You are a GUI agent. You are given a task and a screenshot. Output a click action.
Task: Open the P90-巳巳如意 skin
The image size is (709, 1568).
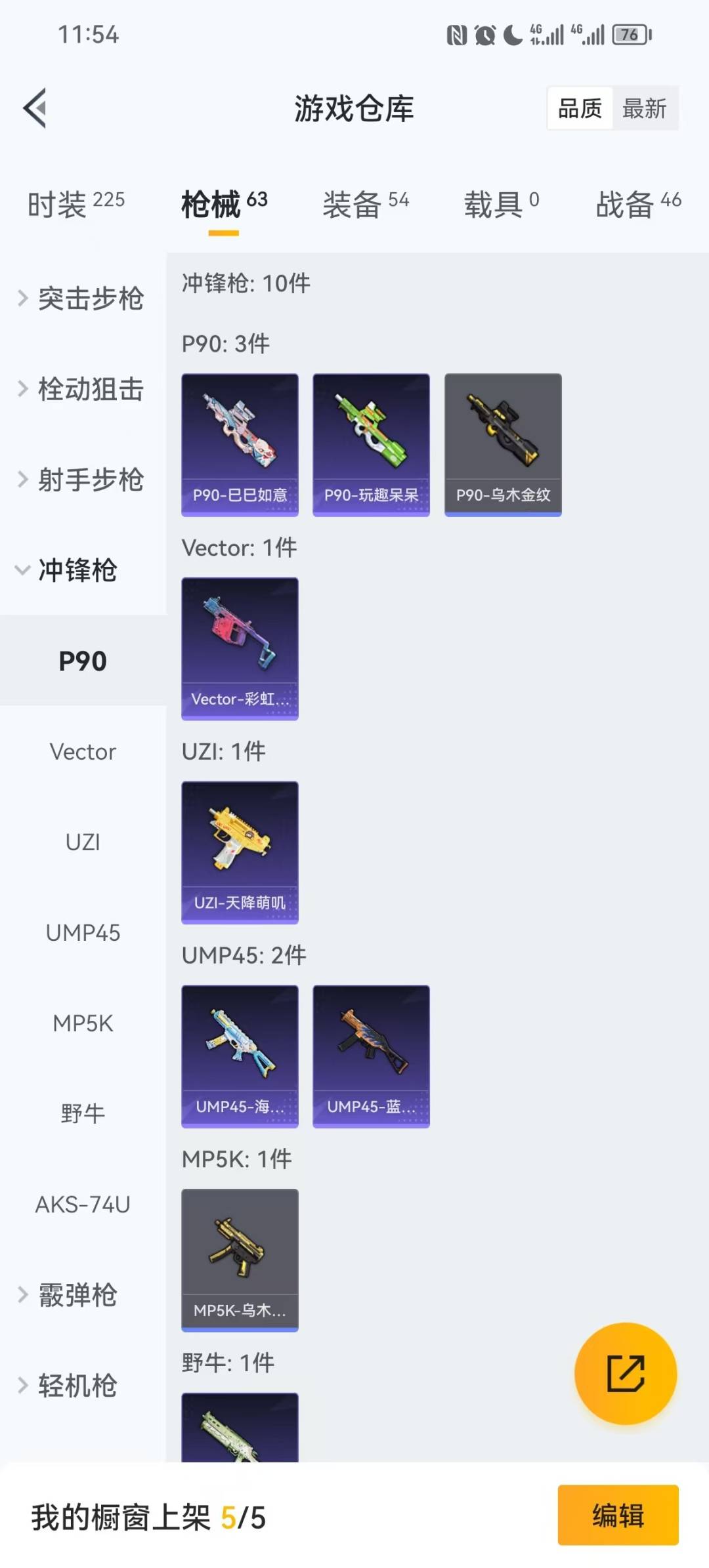pyautogui.click(x=240, y=445)
